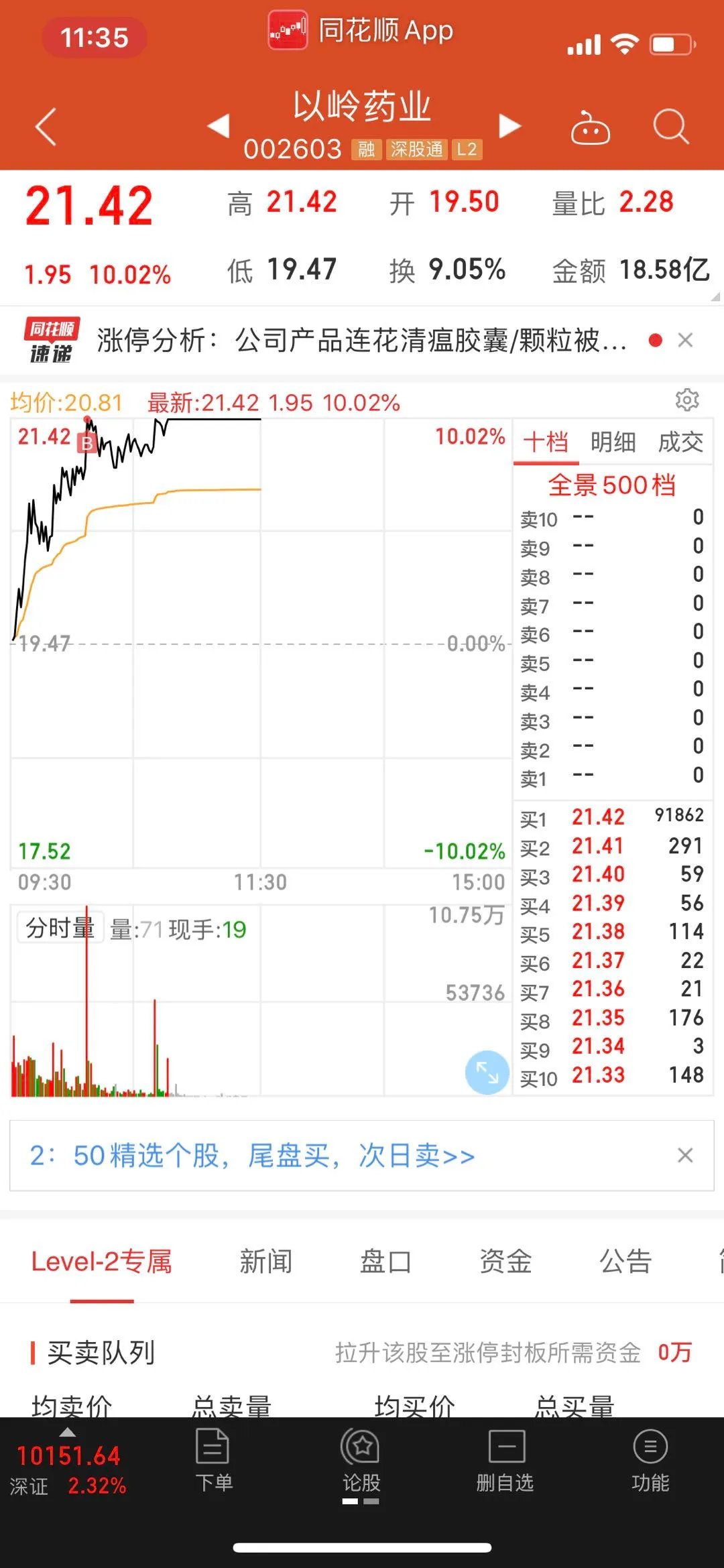This screenshot has width=724, height=1568.
Task: Open chart settings gear
Action: [x=687, y=400]
